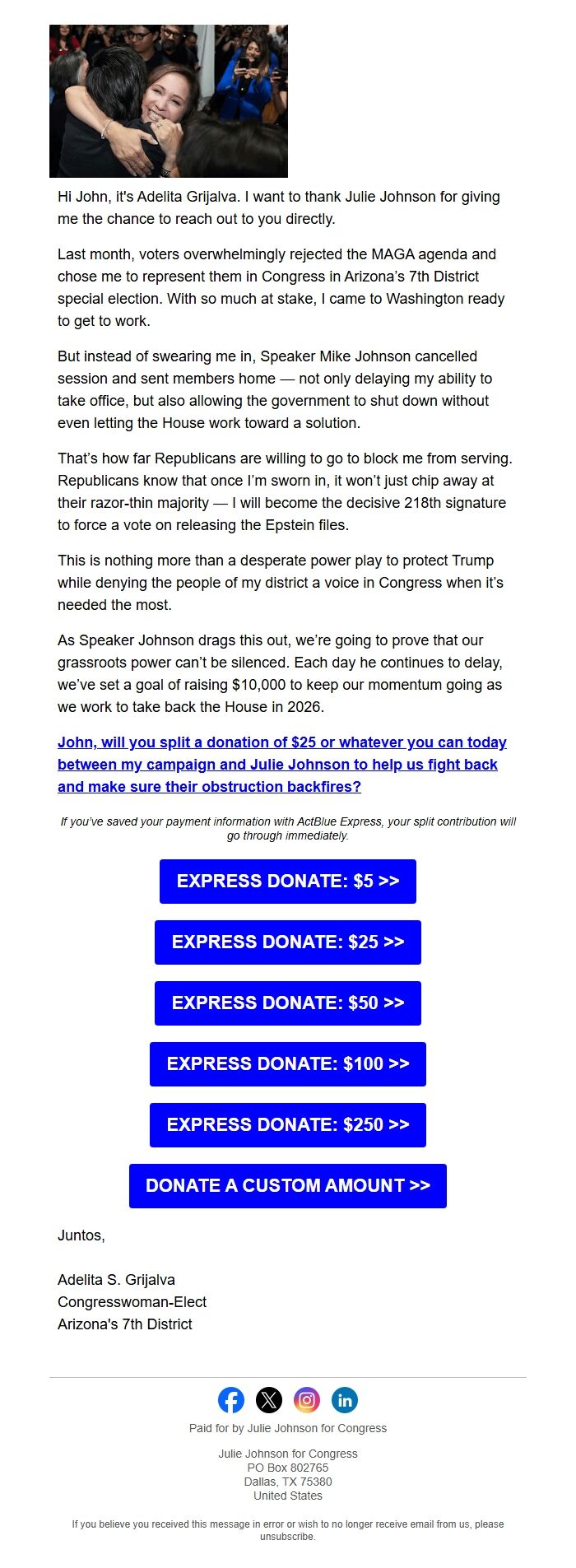576x1568 pixels.
Task: Unsubscribe from these emails
Action: (287, 1537)
